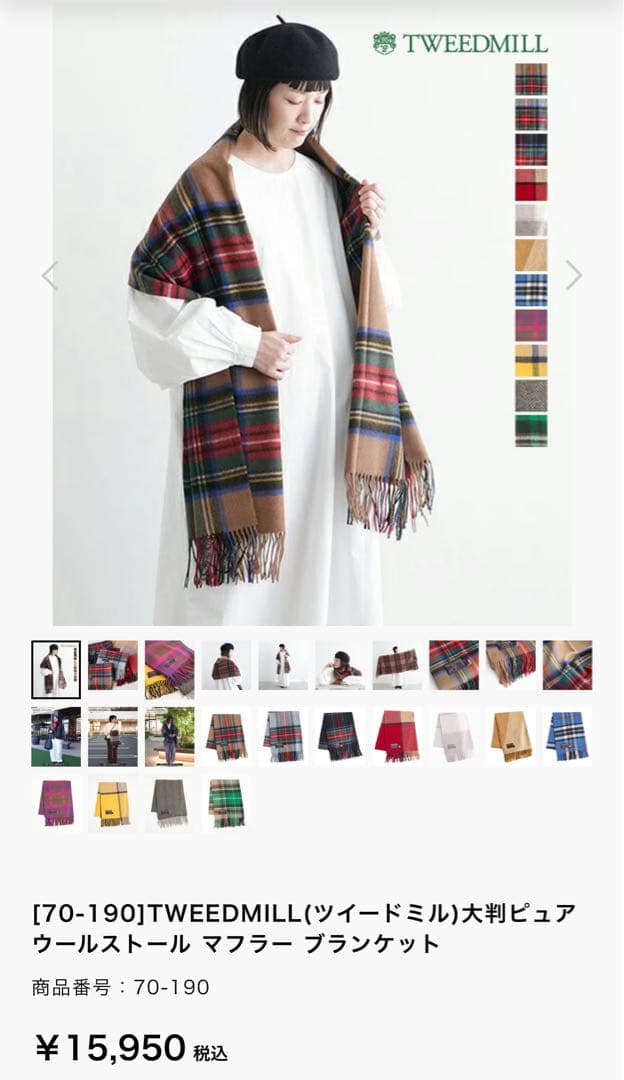Open thumbnail of model holding scarf spread wide
This screenshot has width=624, height=1080.
pyautogui.click(x=397, y=666)
